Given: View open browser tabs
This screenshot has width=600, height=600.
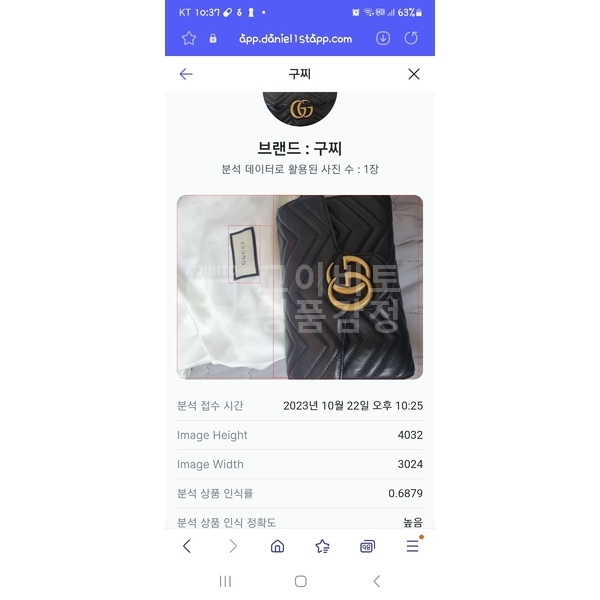Looking at the screenshot, I should [x=367, y=546].
